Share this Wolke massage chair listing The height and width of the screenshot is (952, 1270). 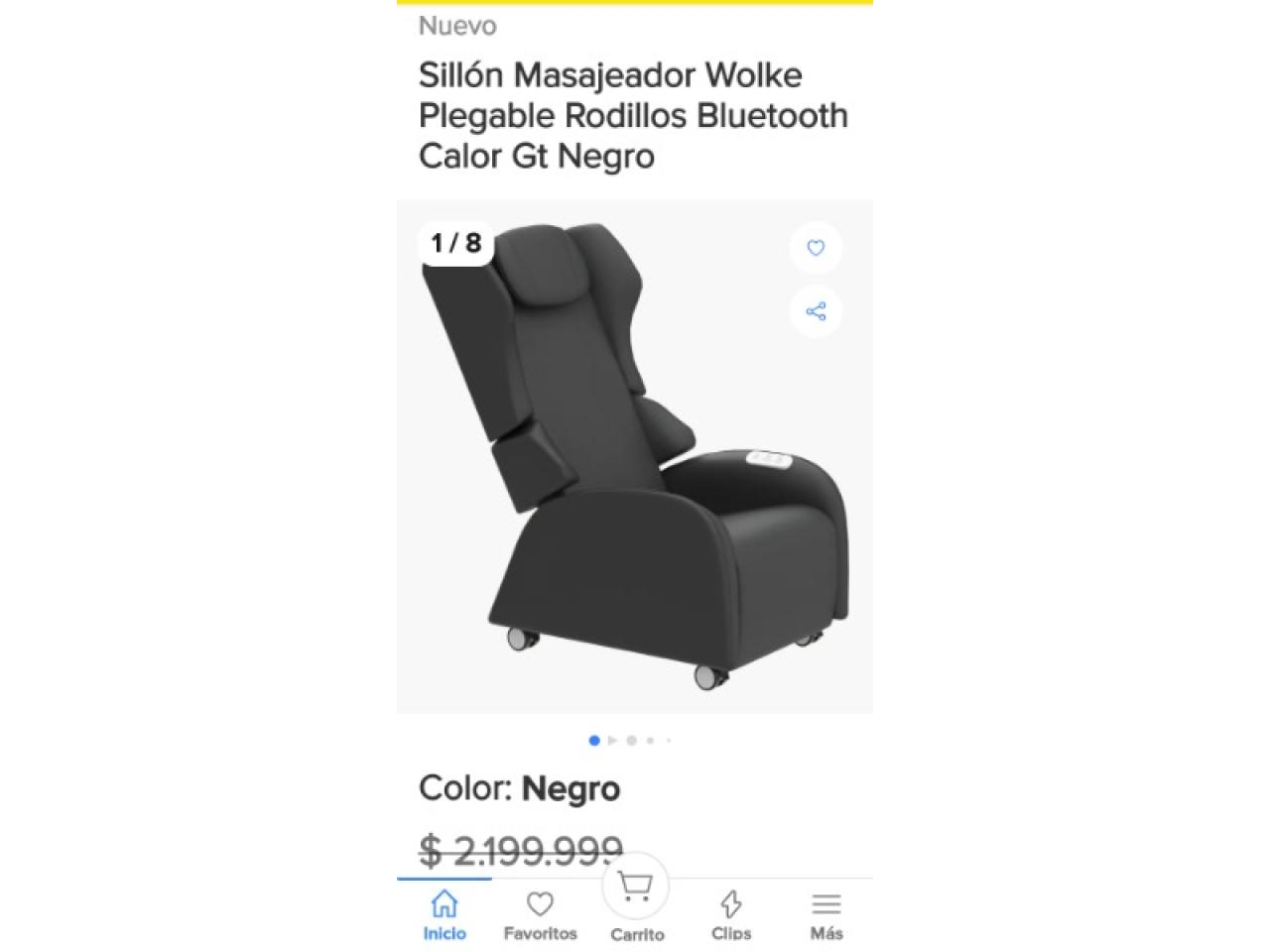[816, 312]
